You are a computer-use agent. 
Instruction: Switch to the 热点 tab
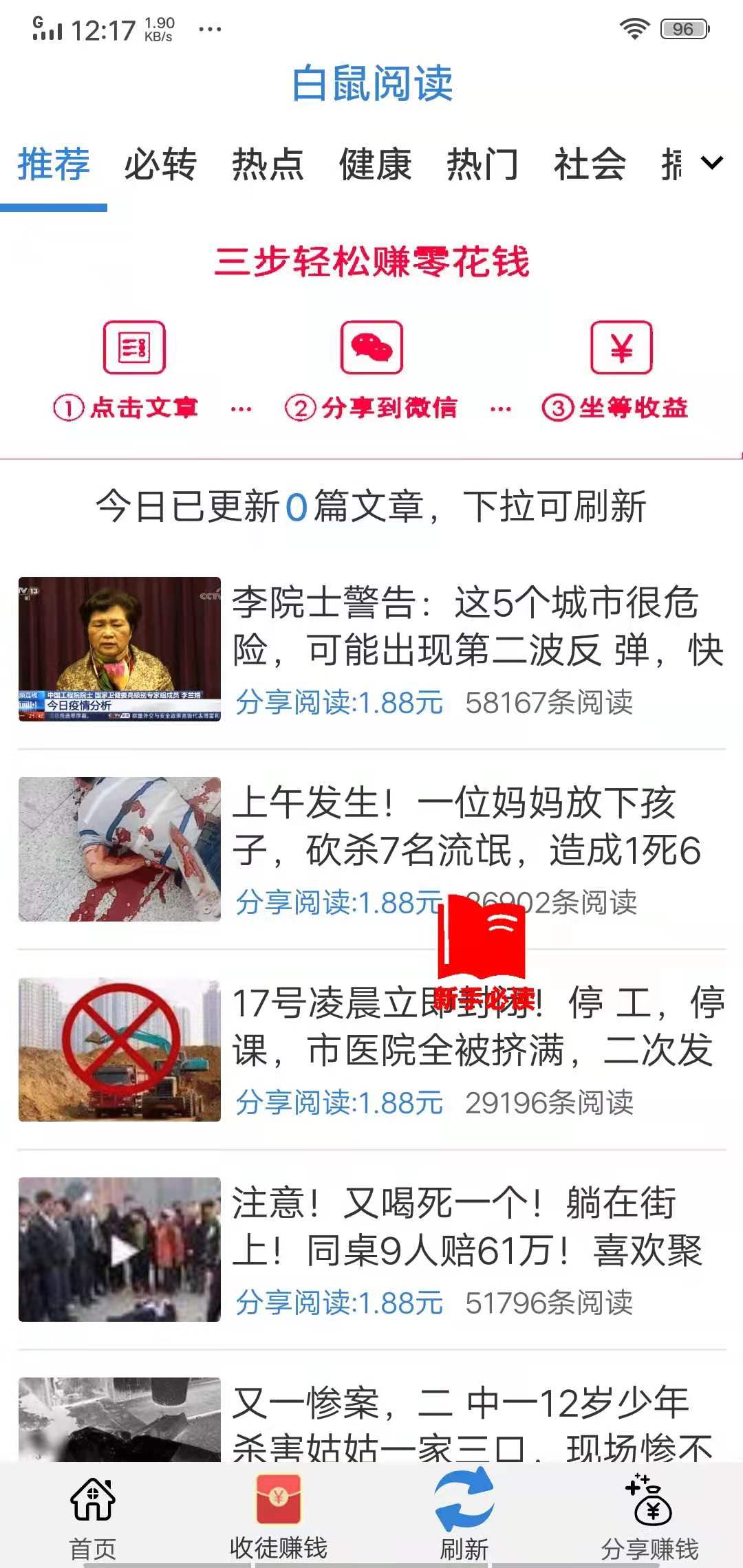(268, 163)
